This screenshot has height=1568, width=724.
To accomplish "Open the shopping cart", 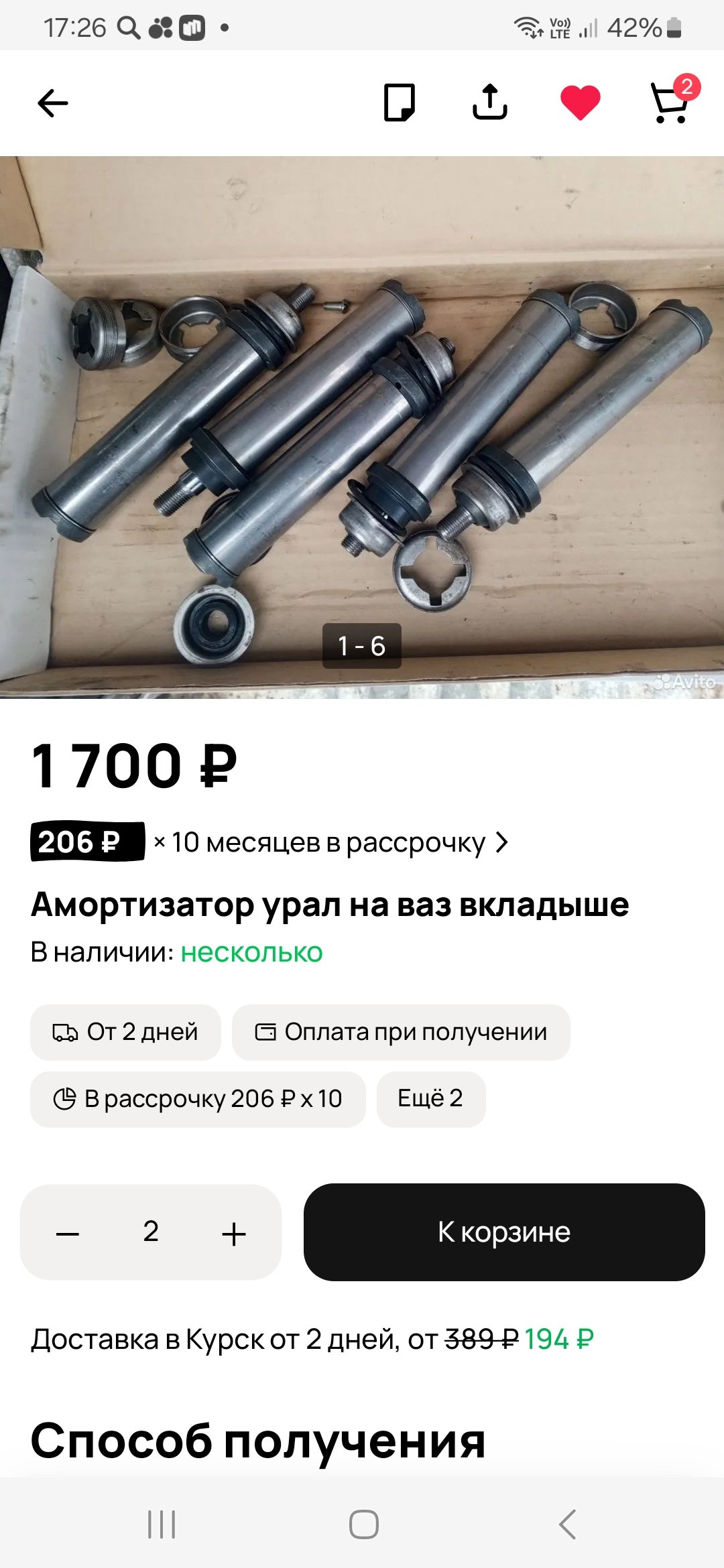I will 671,103.
